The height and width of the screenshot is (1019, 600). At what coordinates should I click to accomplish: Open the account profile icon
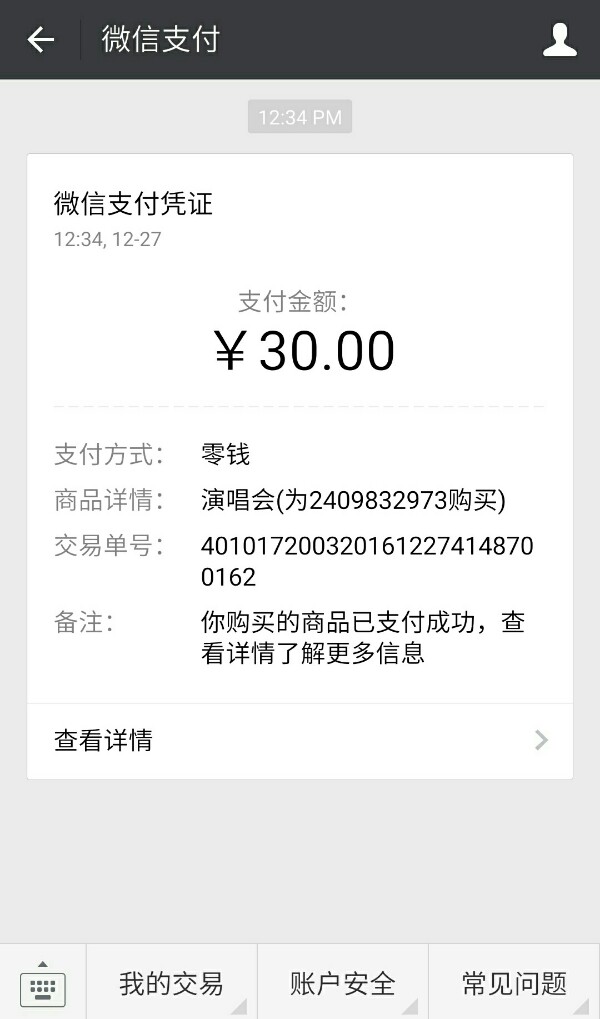tap(560, 40)
